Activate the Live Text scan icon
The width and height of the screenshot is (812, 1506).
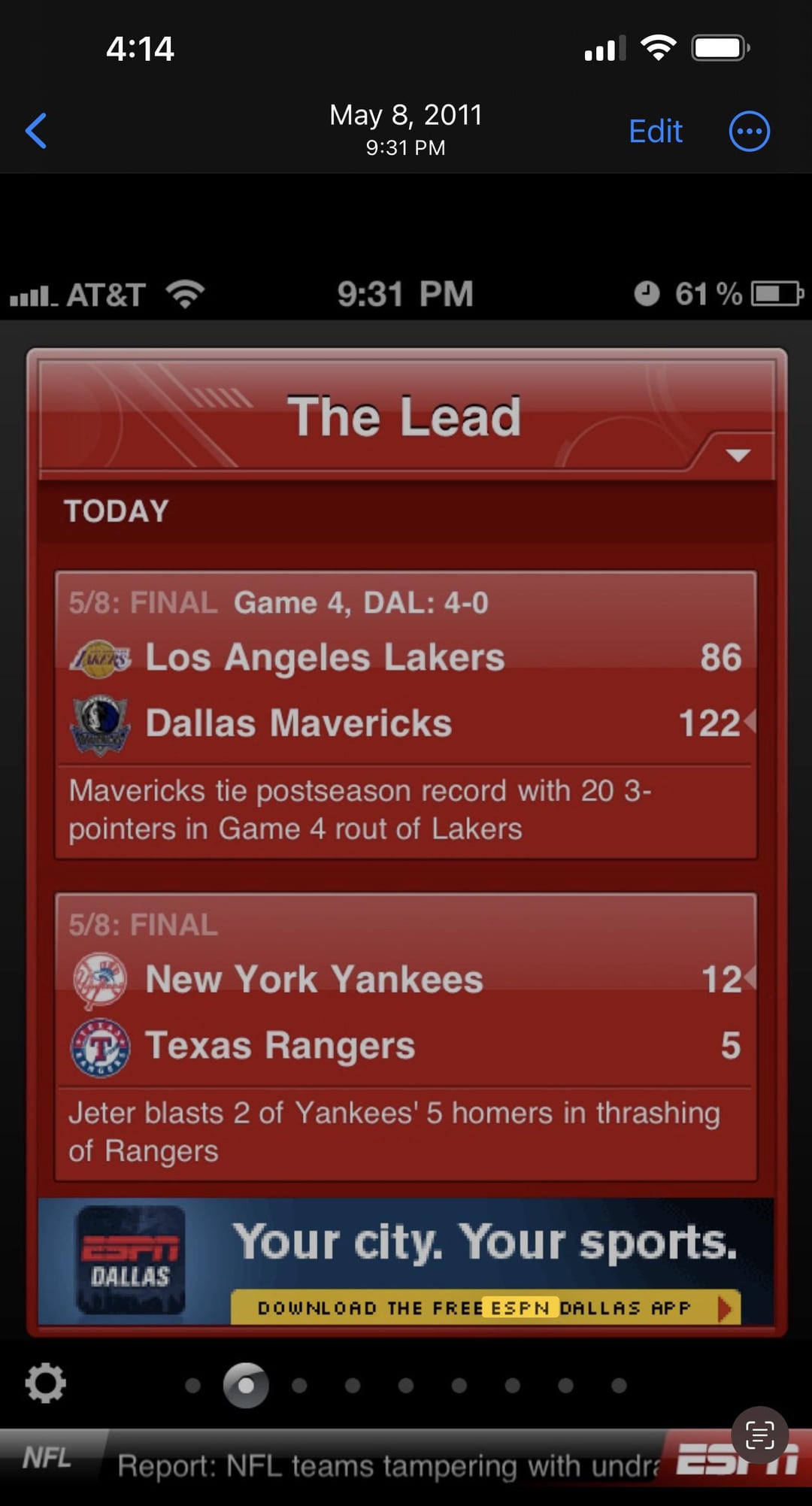(x=759, y=1435)
